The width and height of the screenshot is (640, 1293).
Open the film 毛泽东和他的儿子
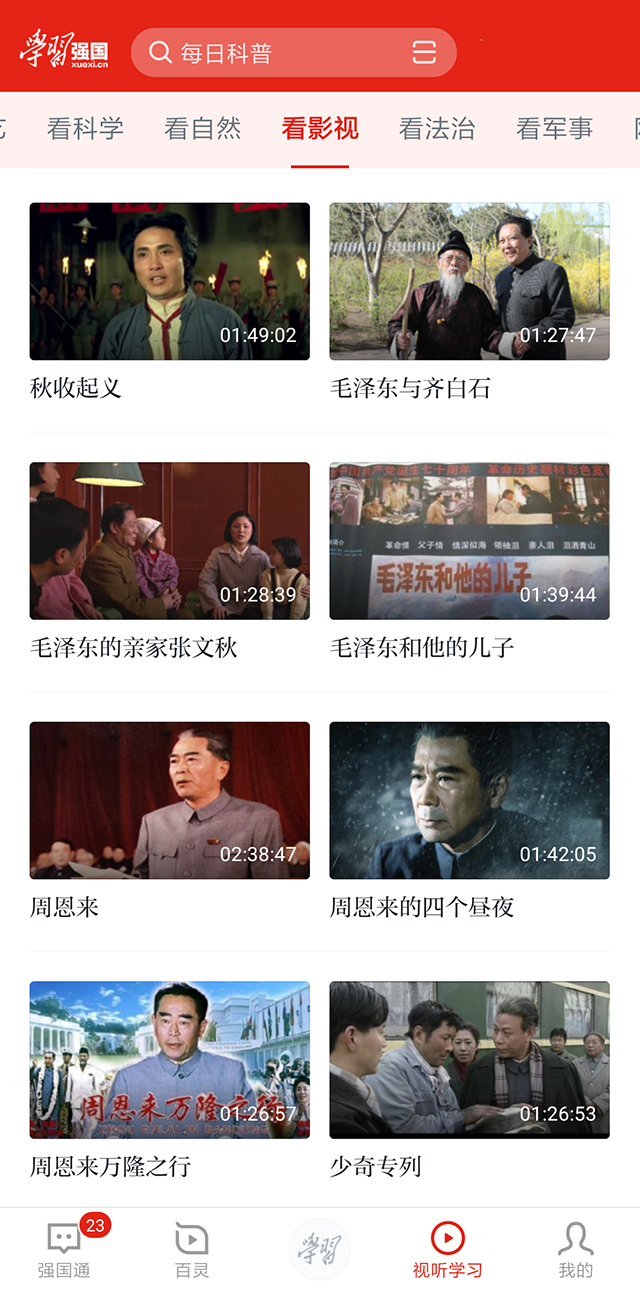tap(470, 540)
